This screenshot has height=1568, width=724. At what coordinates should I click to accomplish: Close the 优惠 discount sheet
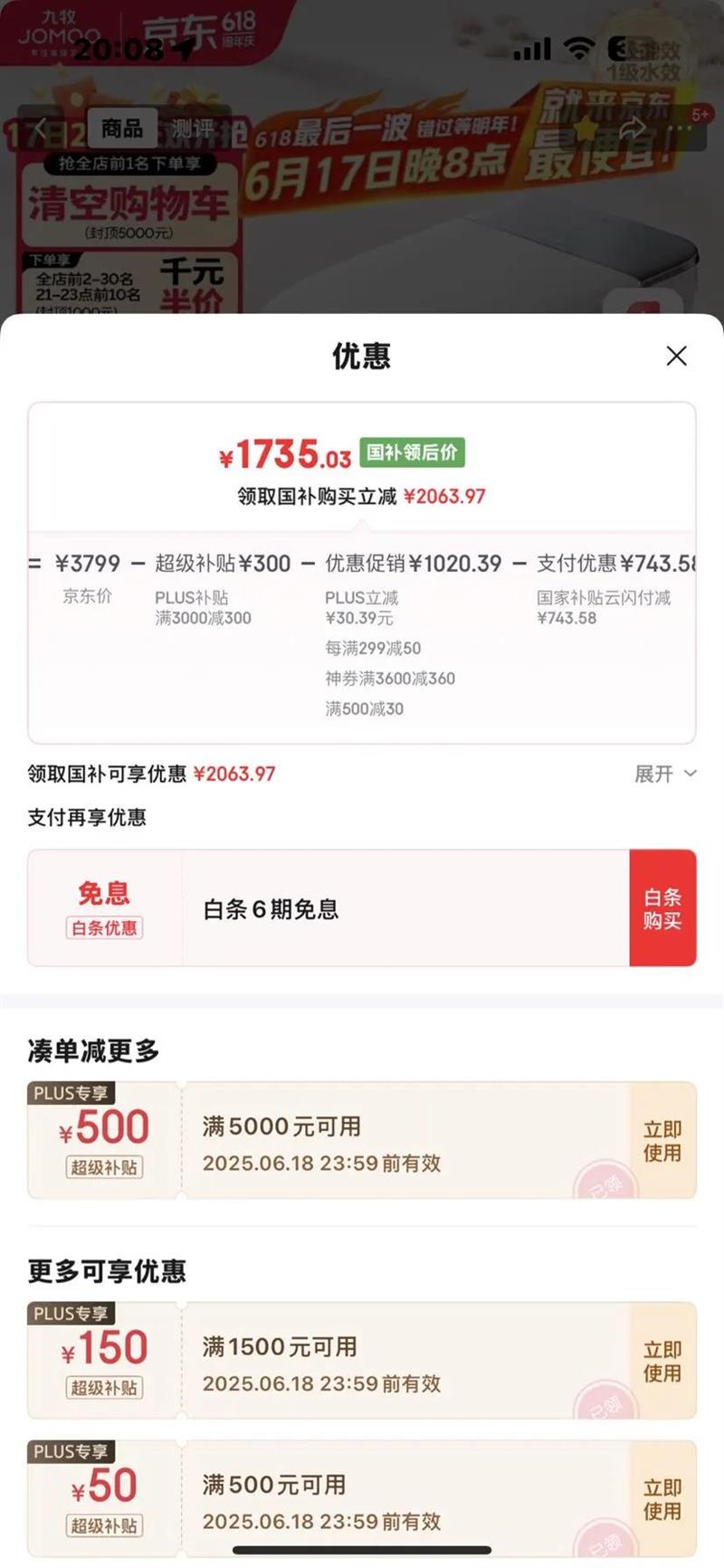[x=676, y=356]
